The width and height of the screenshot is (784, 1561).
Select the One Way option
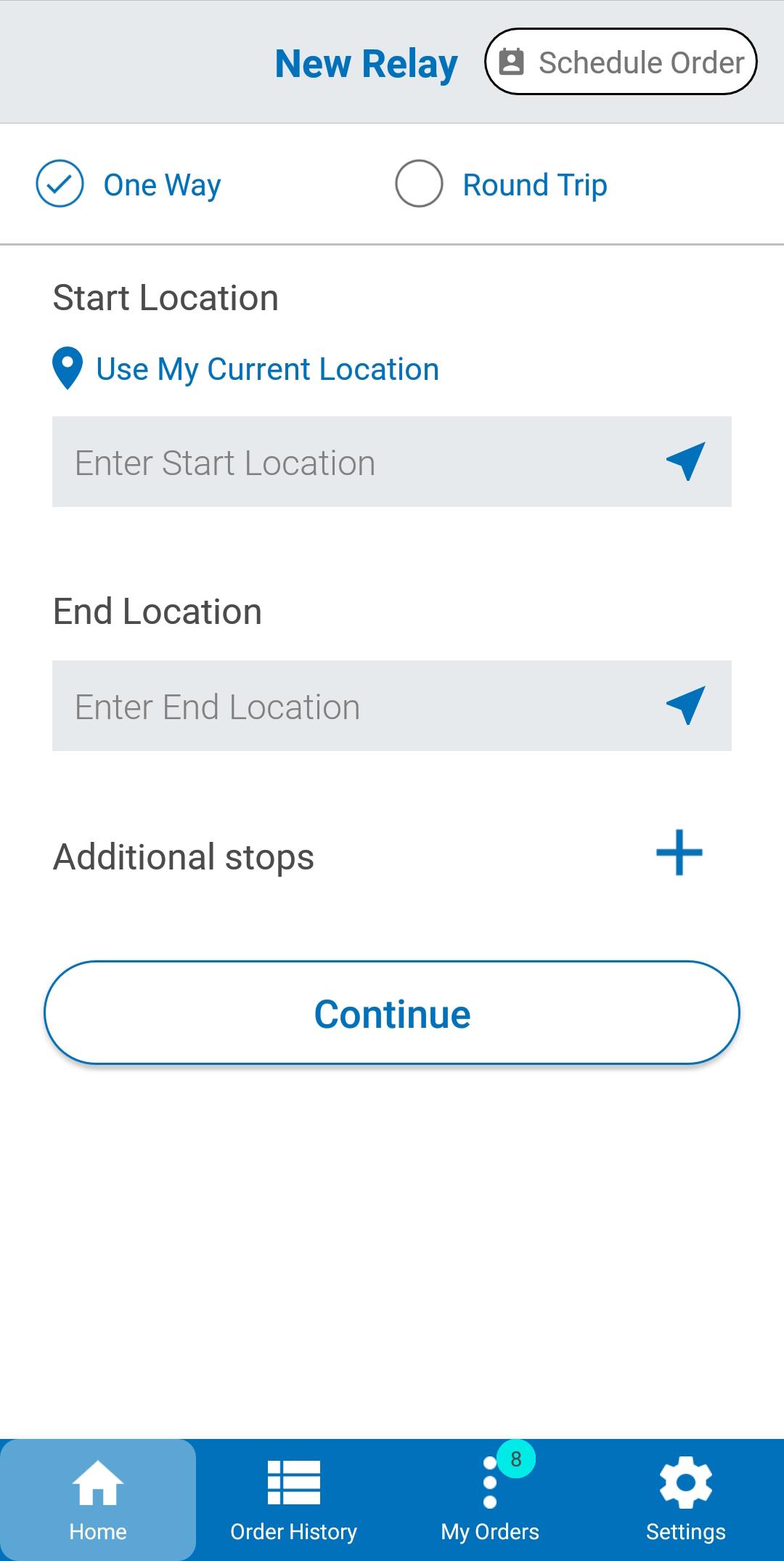[x=128, y=185]
